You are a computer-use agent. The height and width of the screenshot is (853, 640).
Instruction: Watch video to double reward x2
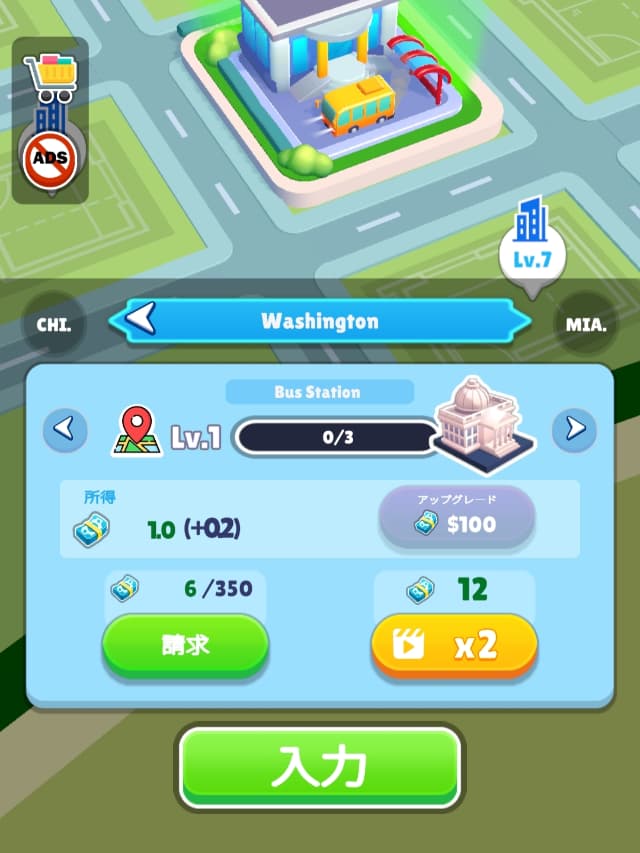(x=454, y=645)
